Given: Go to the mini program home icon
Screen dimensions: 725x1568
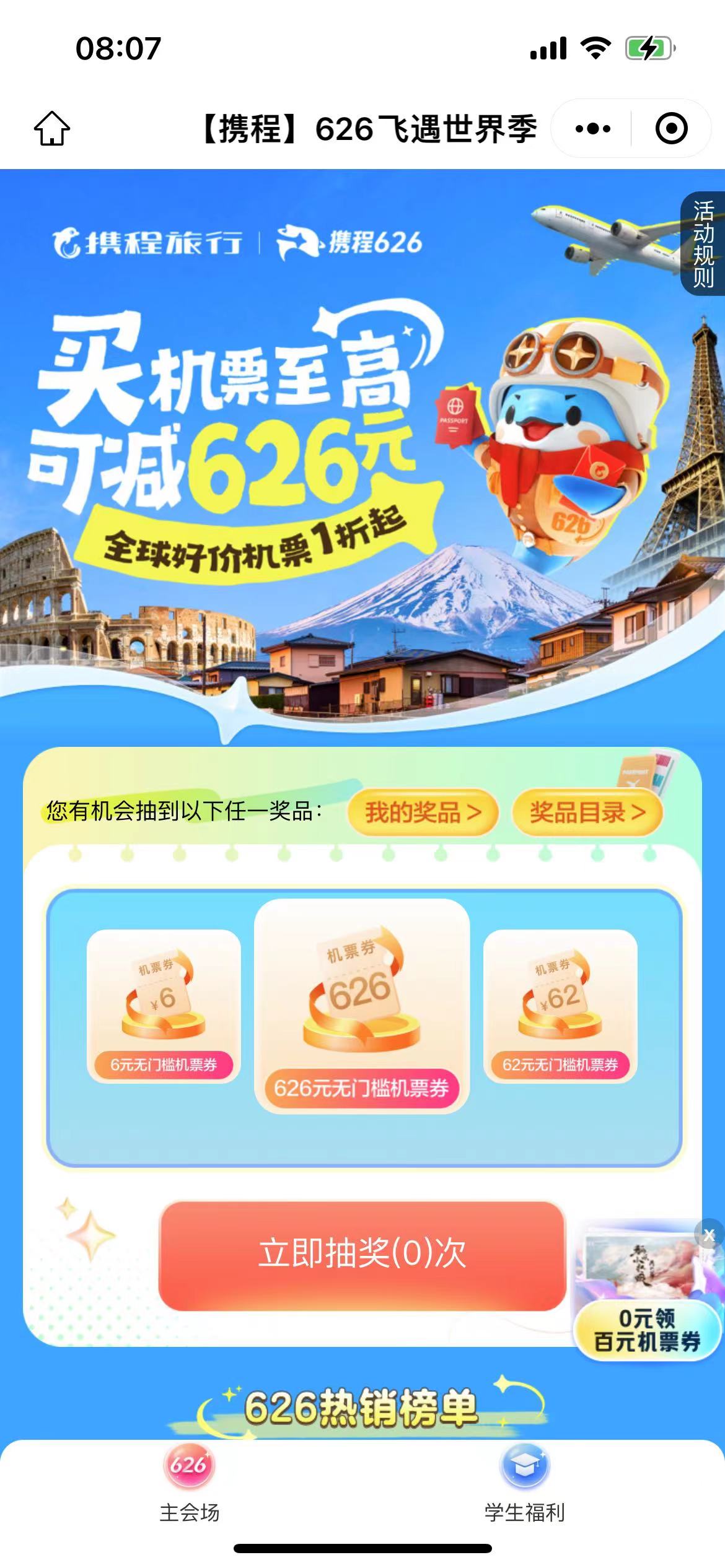Looking at the screenshot, I should 52,128.
